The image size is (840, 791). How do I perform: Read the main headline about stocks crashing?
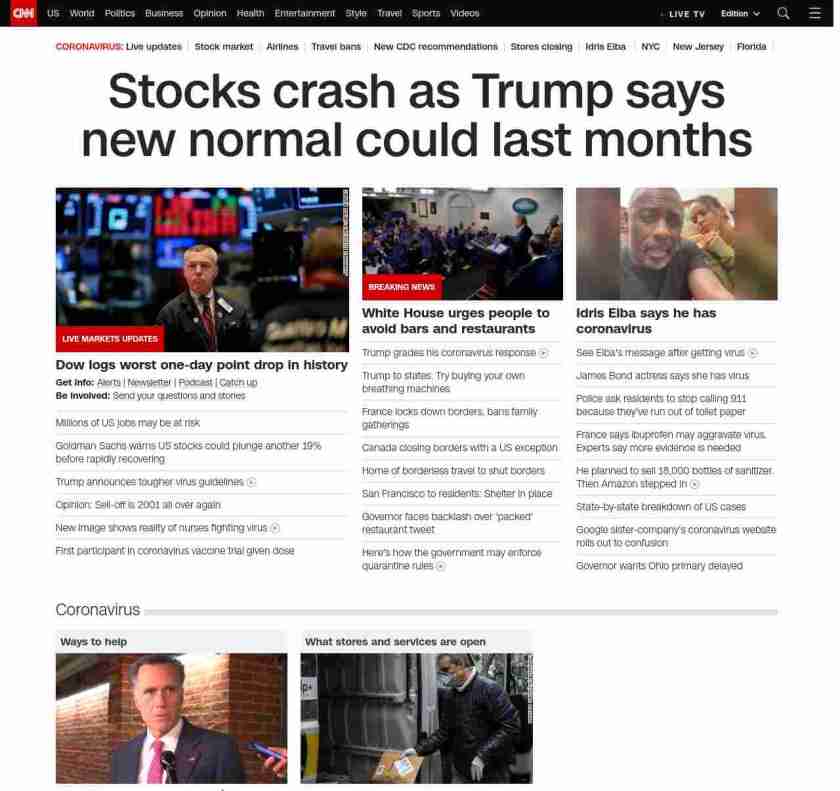point(416,115)
